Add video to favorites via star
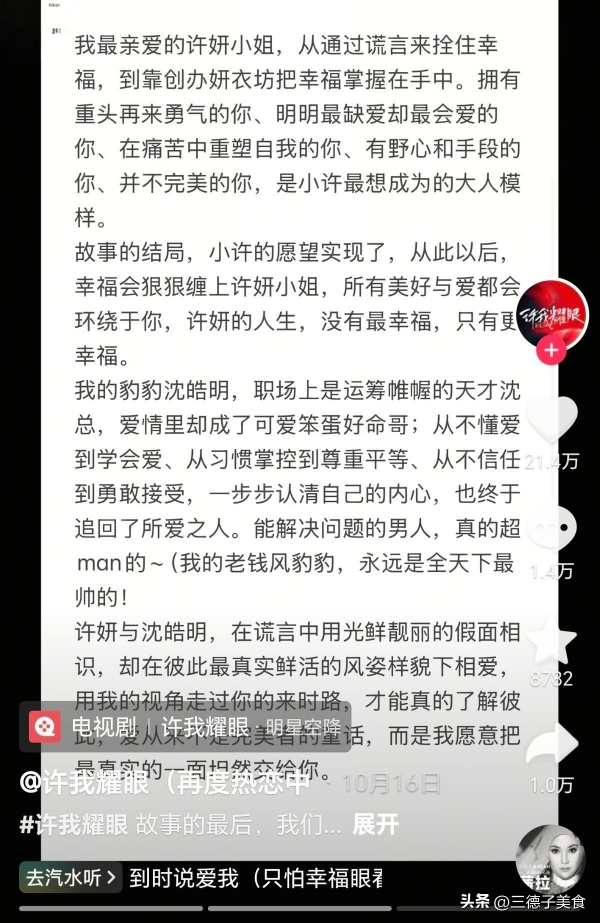 (x=551, y=638)
